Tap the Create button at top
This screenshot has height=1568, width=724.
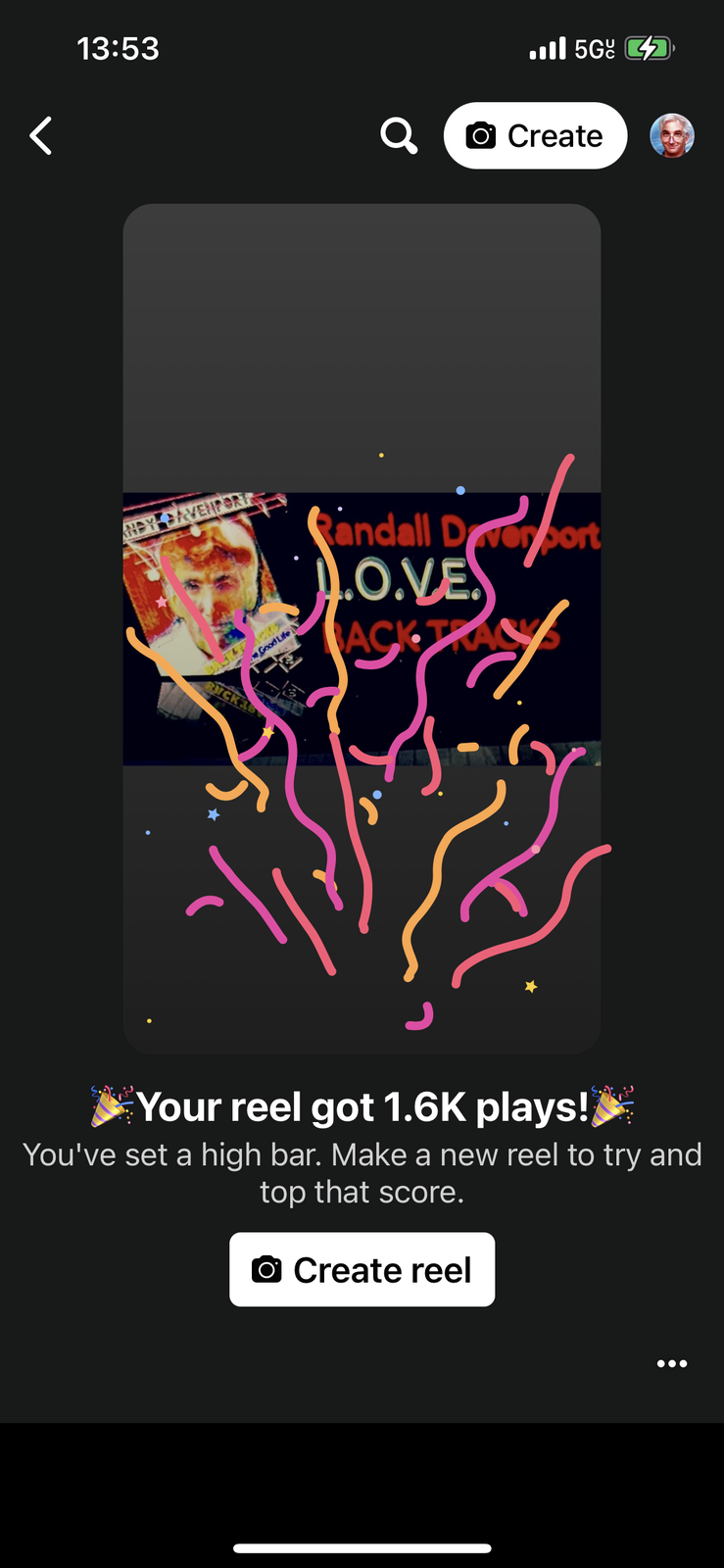(x=535, y=136)
